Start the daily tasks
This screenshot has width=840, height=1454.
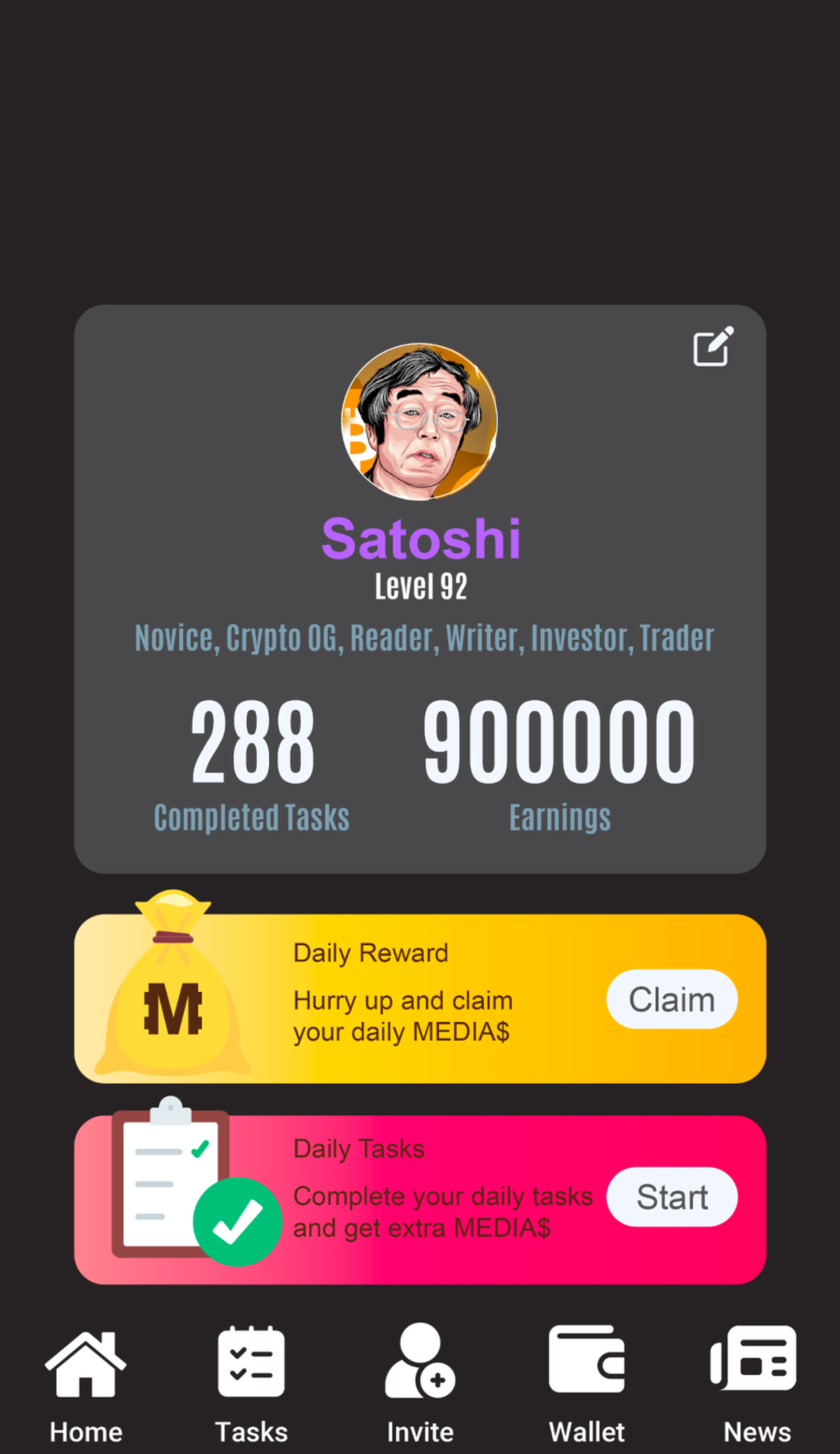[x=671, y=1197]
